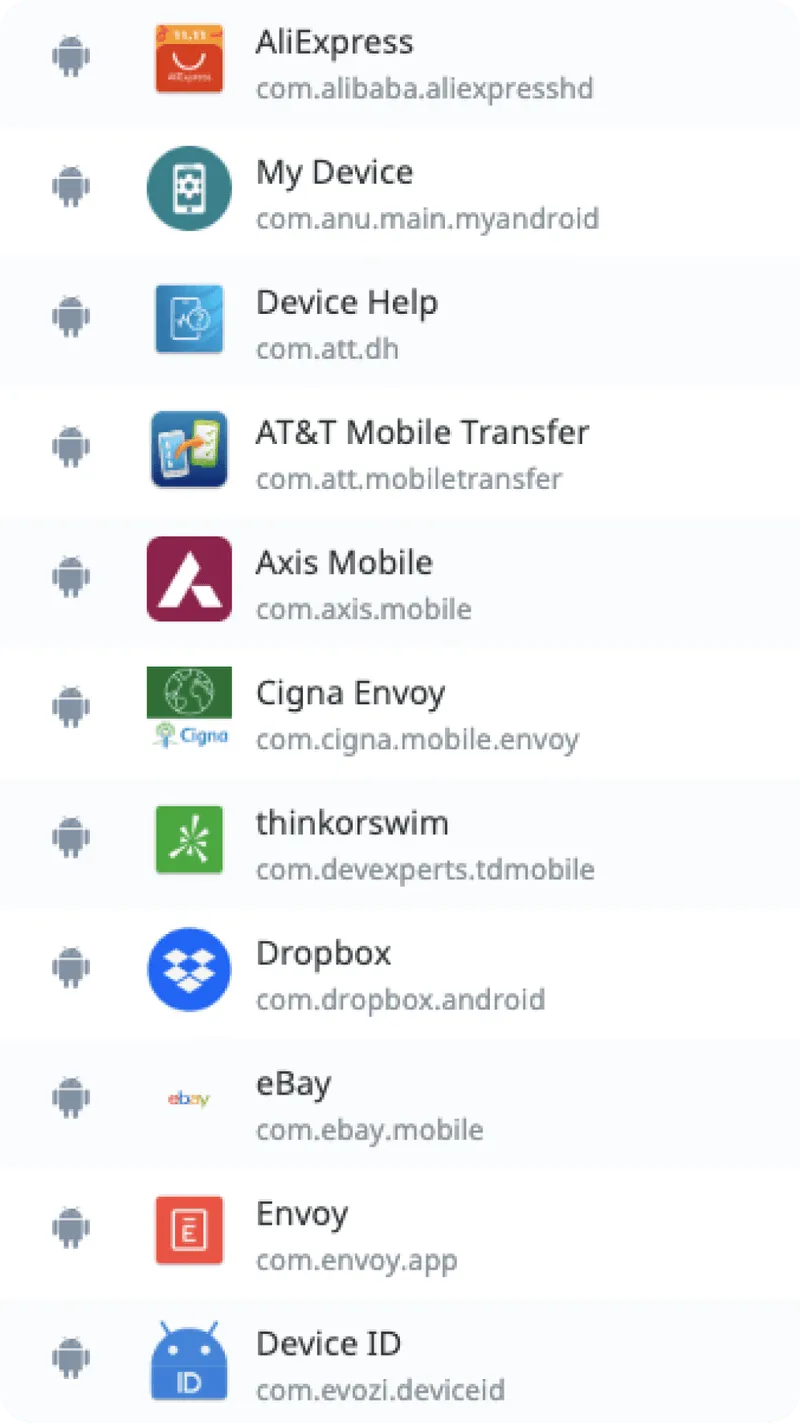Click the Dropbox app icon
Viewport: 800px width, 1423px height.
pyautogui.click(x=188, y=969)
